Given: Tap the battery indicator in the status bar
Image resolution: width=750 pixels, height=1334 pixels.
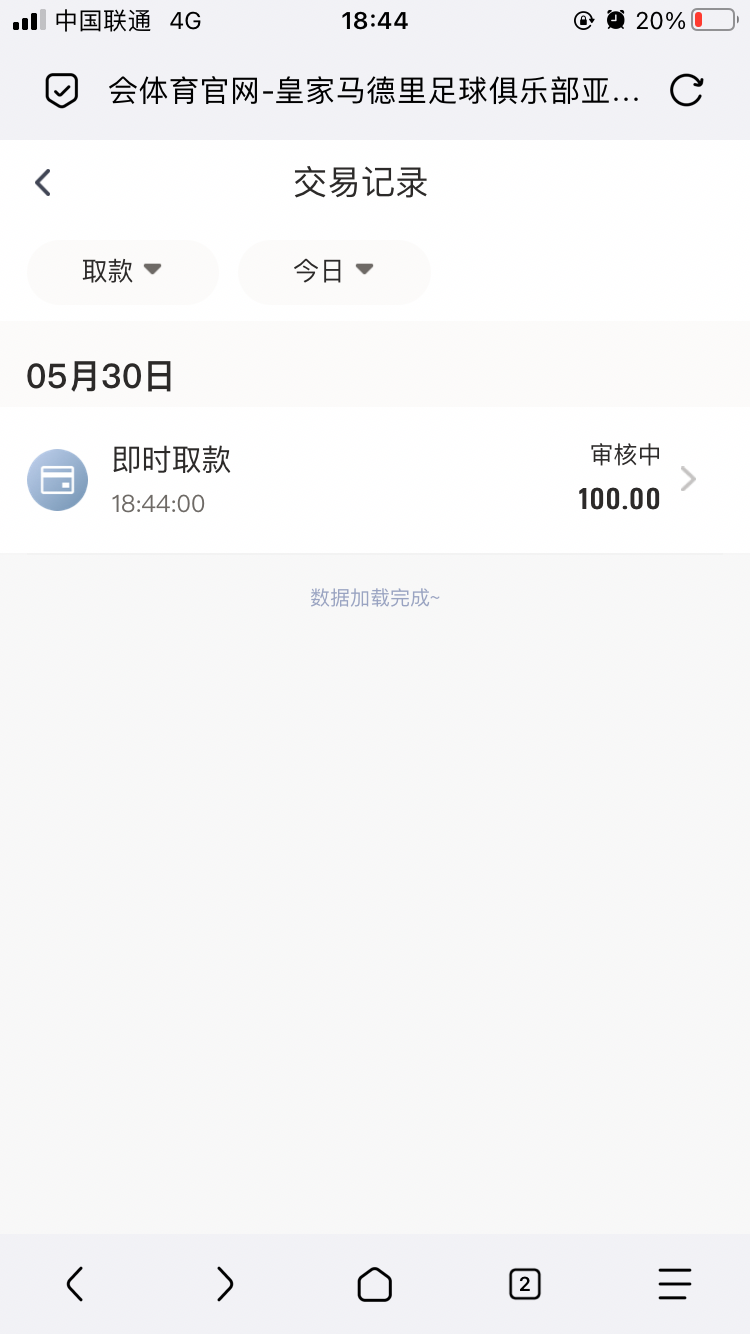Looking at the screenshot, I should coord(712,18).
